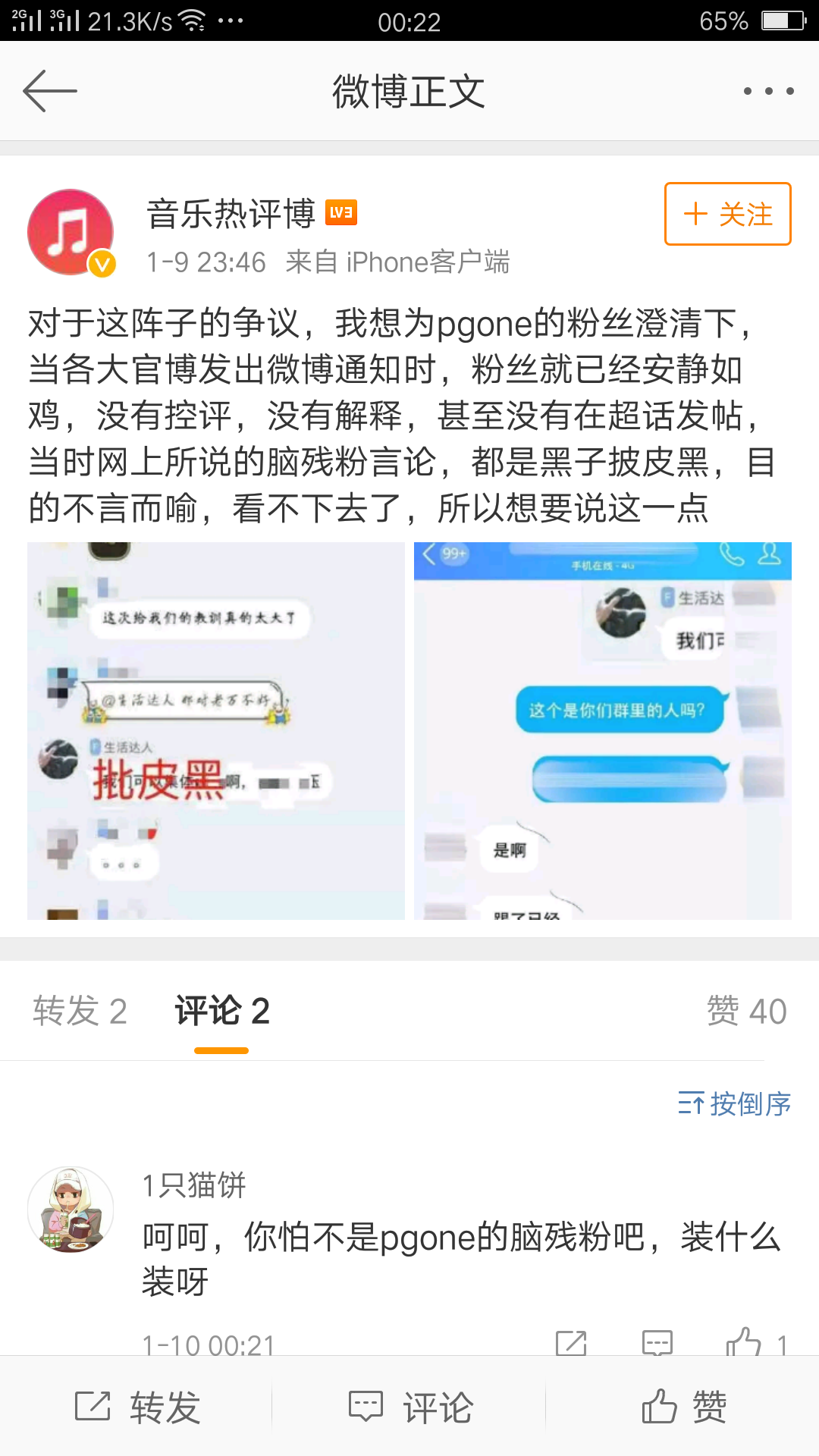The width and height of the screenshot is (819, 1456).
Task: Switch to the 转发 2 tab
Action: [x=80, y=1011]
